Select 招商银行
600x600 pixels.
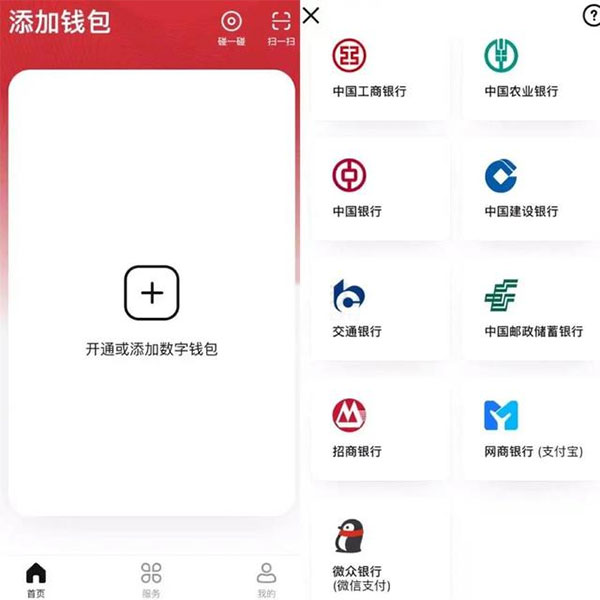tap(380, 430)
